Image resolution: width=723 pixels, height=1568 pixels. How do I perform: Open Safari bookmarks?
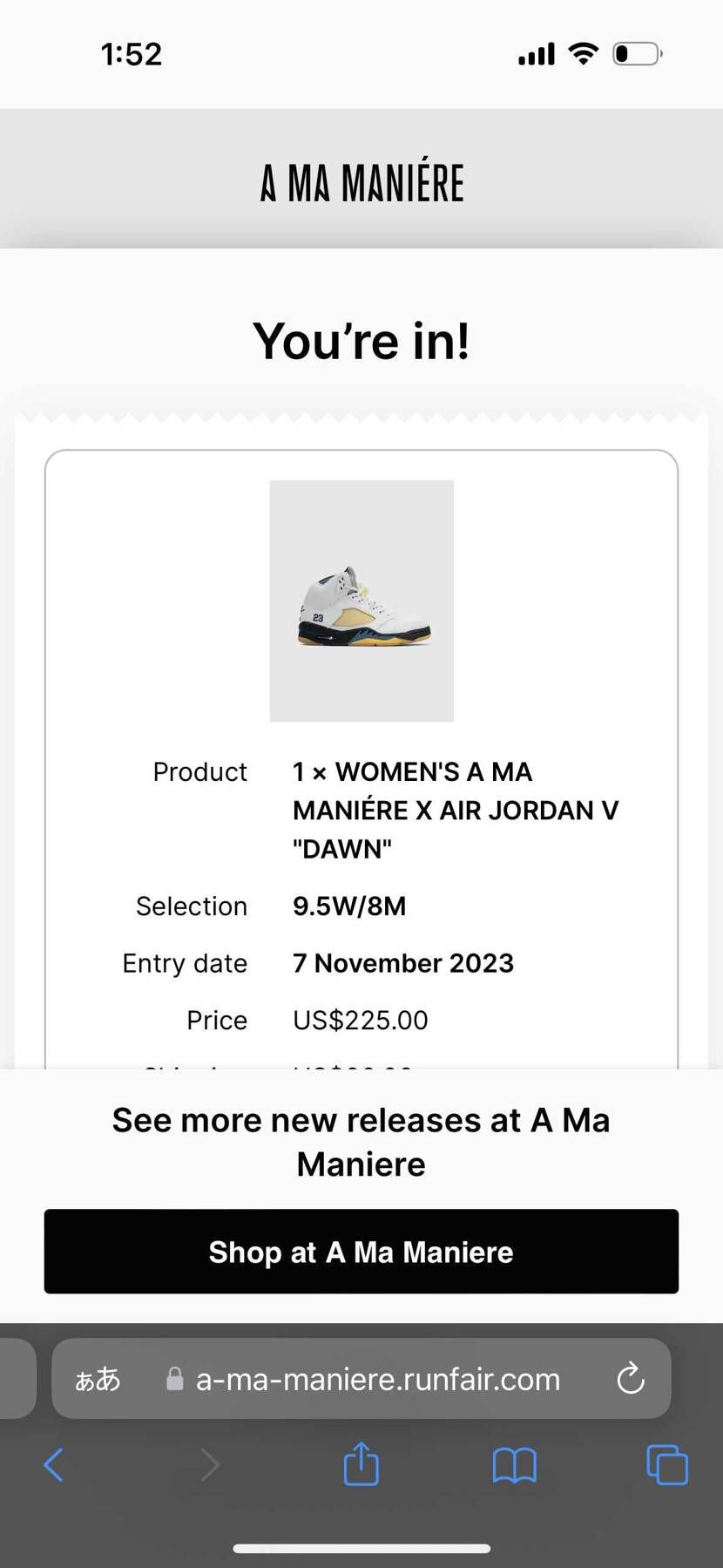pyautogui.click(x=514, y=1464)
